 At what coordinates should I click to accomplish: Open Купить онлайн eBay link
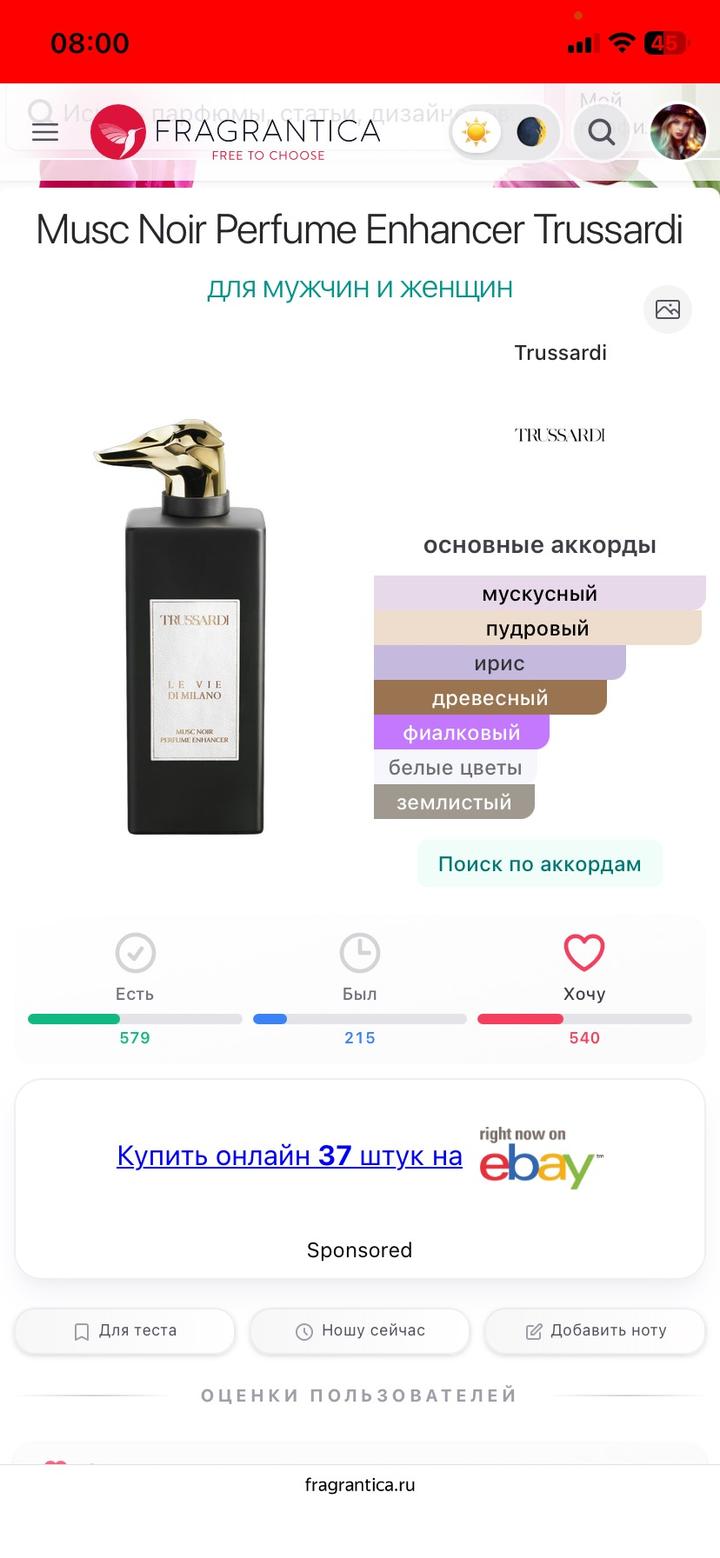(x=289, y=1156)
